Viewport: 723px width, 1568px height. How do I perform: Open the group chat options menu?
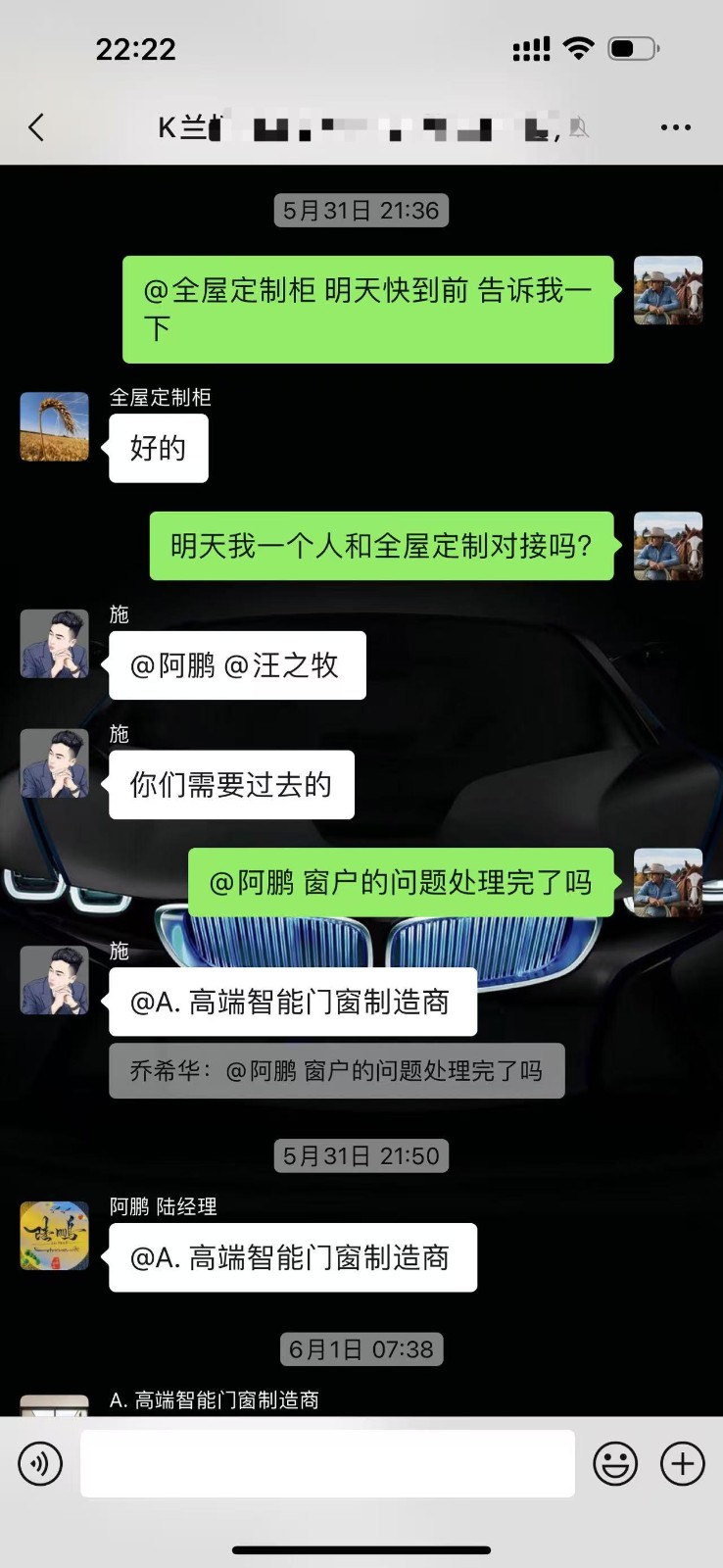point(676,127)
